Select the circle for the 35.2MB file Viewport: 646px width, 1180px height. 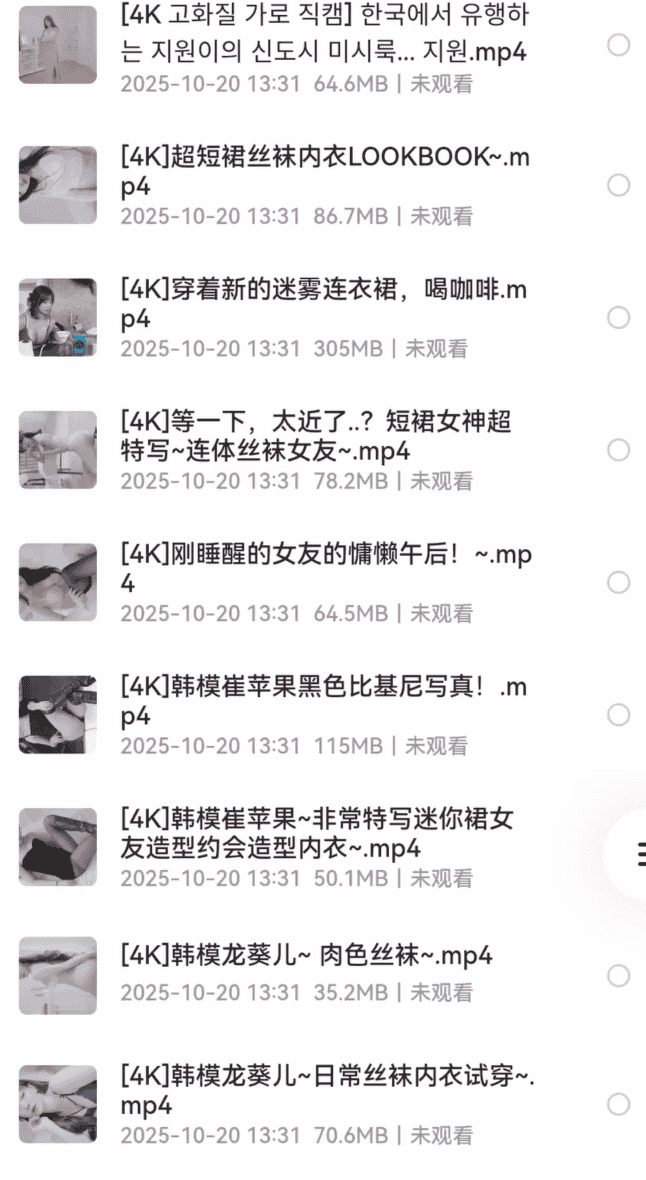pos(618,975)
